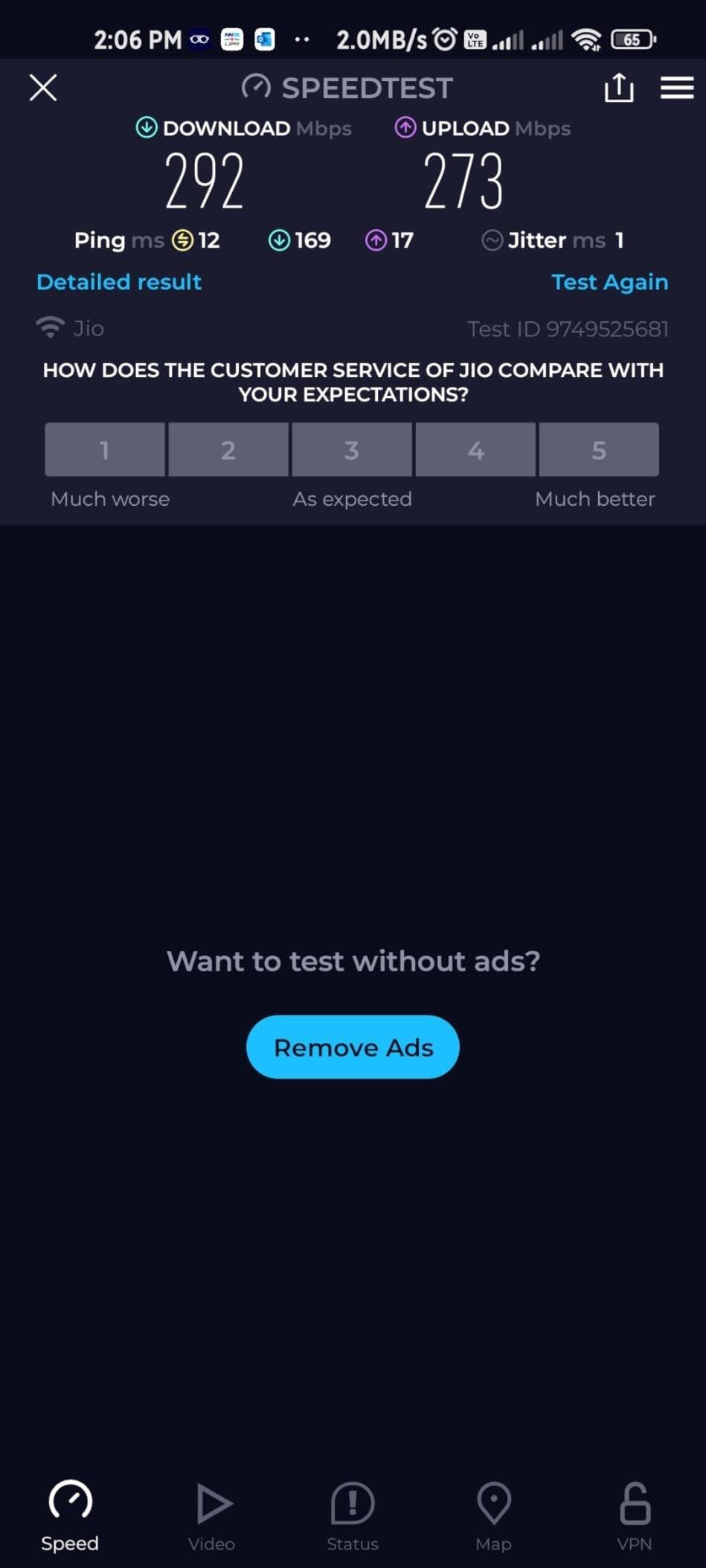Rate Jio customer service 2

228,449
